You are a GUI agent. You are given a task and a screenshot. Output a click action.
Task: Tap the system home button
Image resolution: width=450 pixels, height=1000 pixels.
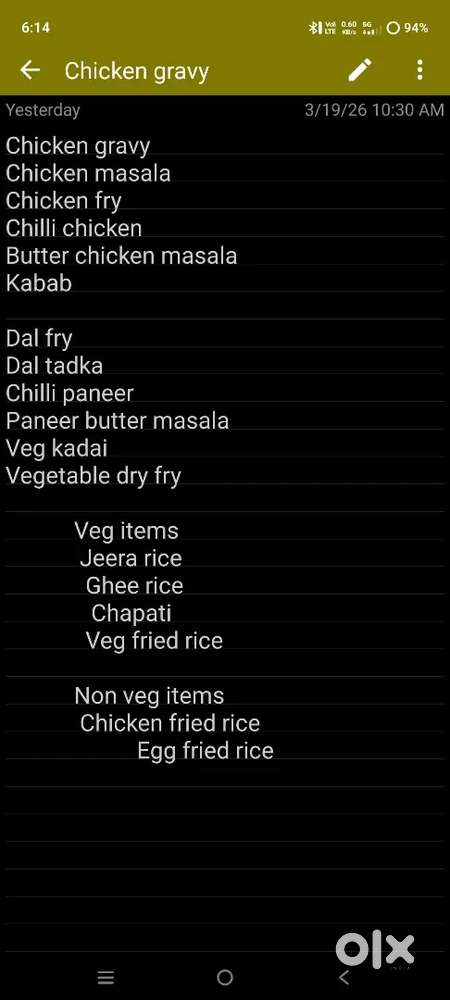224,977
